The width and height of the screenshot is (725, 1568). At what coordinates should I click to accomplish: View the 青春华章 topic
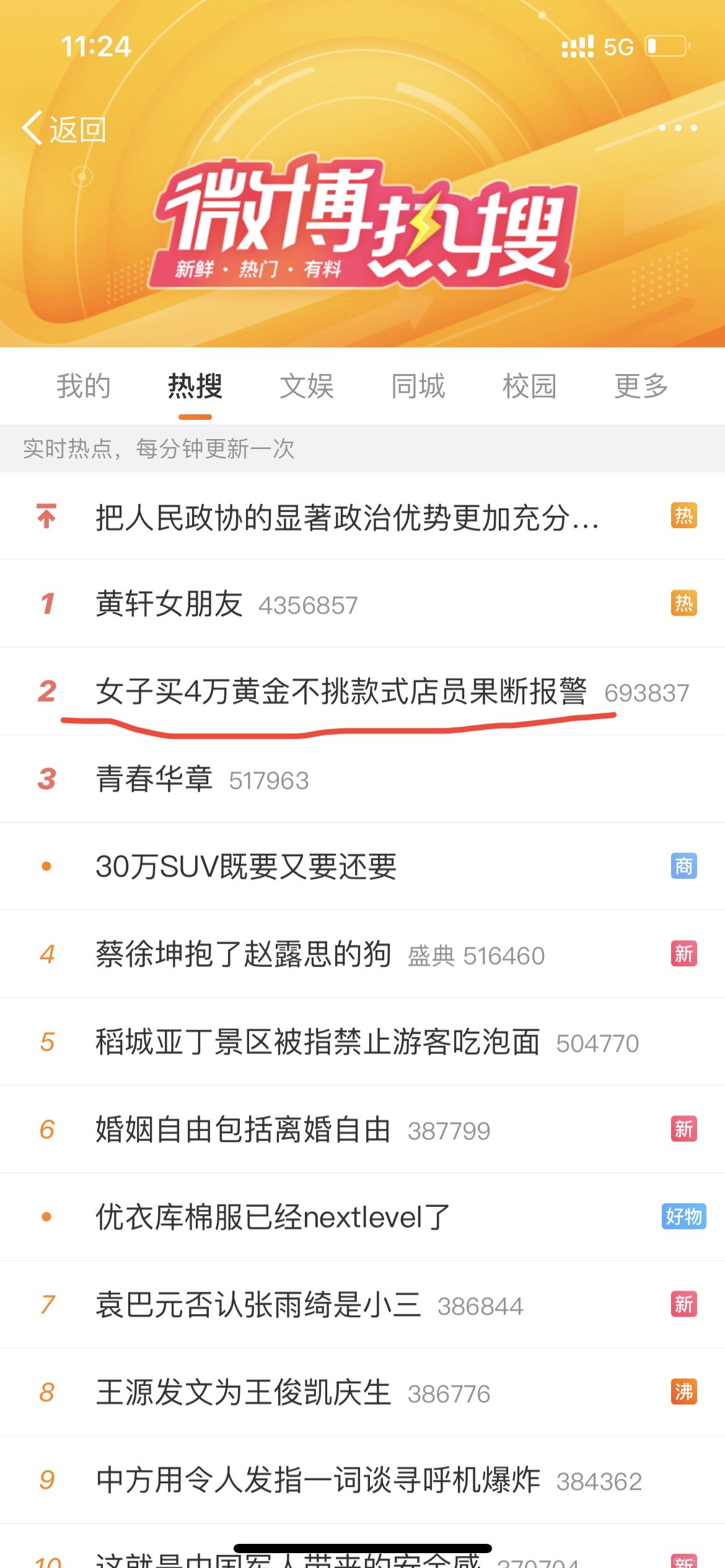click(362, 779)
